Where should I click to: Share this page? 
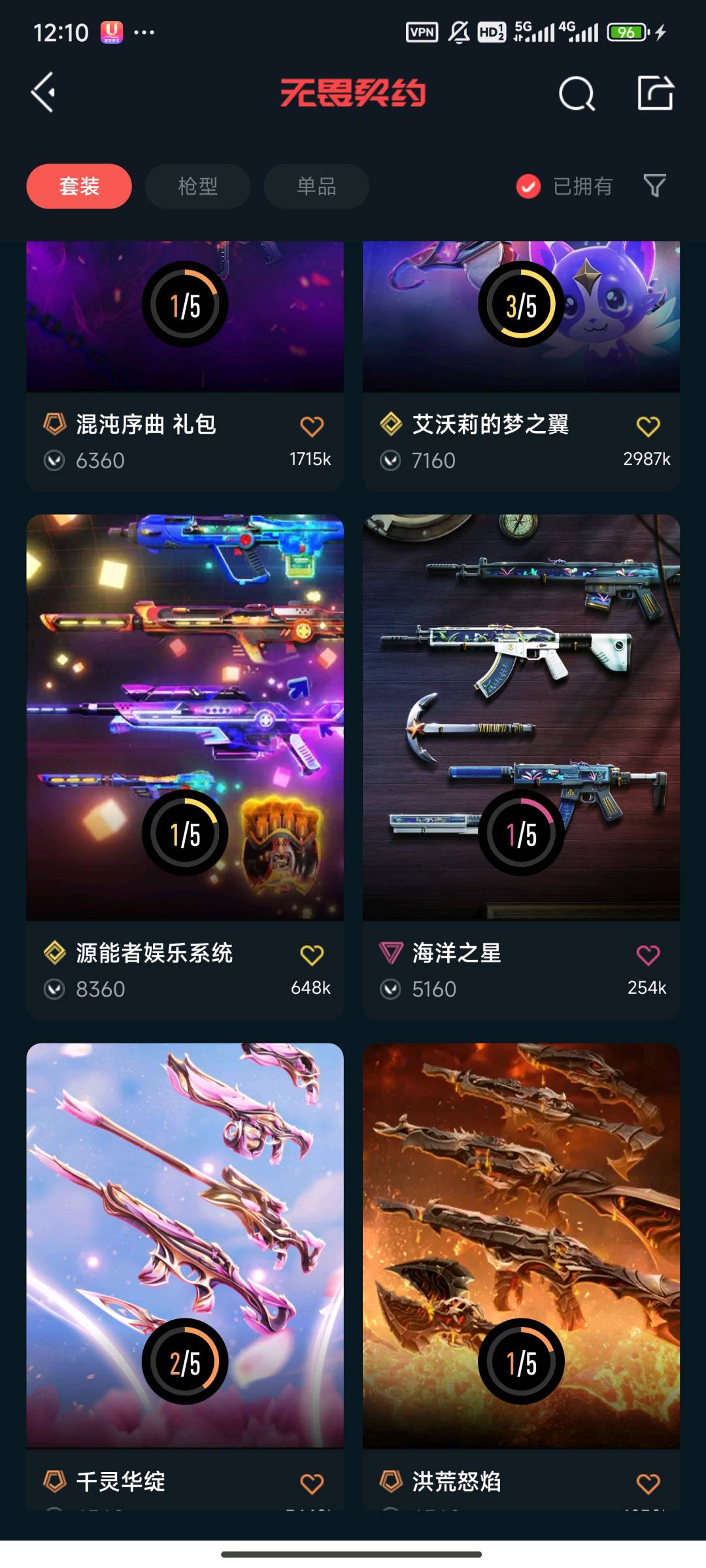(655, 93)
